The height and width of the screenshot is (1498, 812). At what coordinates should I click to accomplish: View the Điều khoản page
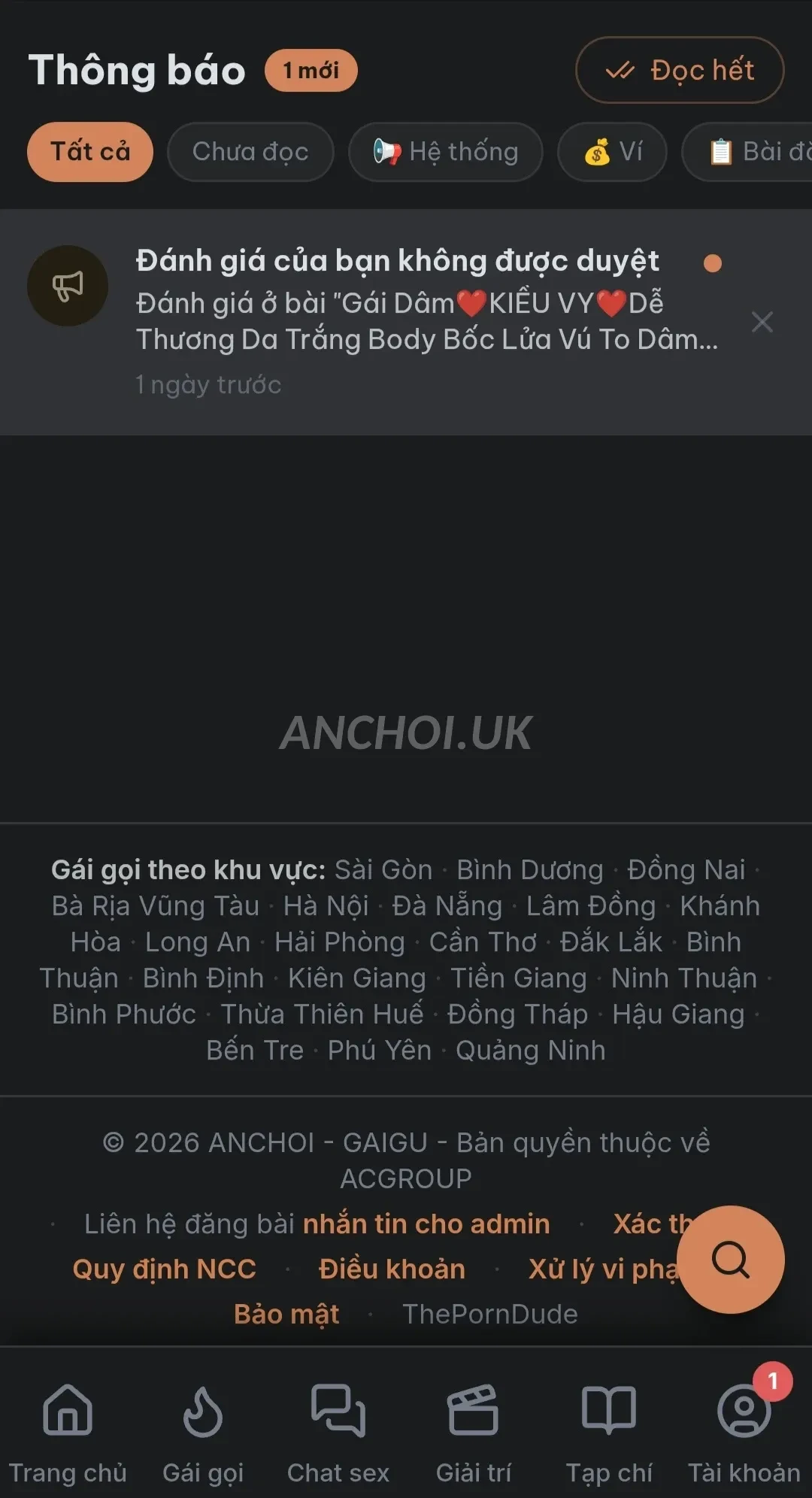(x=392, y=1269)
